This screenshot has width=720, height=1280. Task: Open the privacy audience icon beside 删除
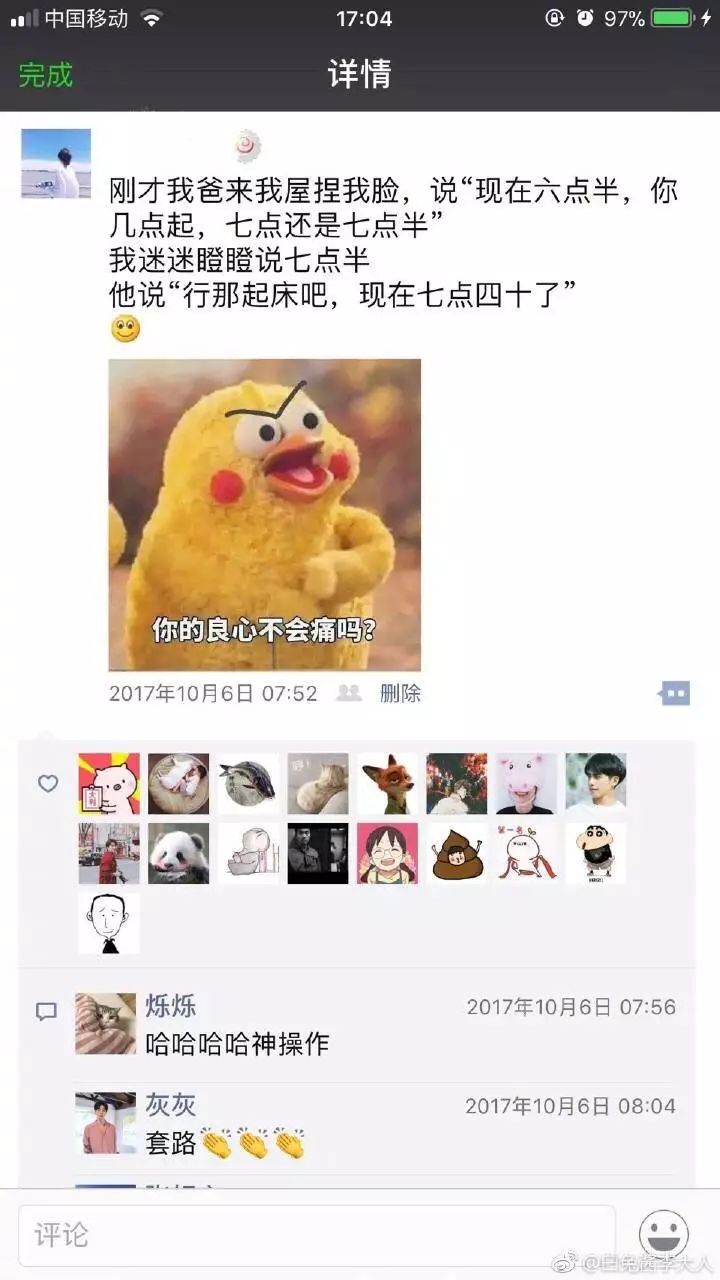coord(349,693)
